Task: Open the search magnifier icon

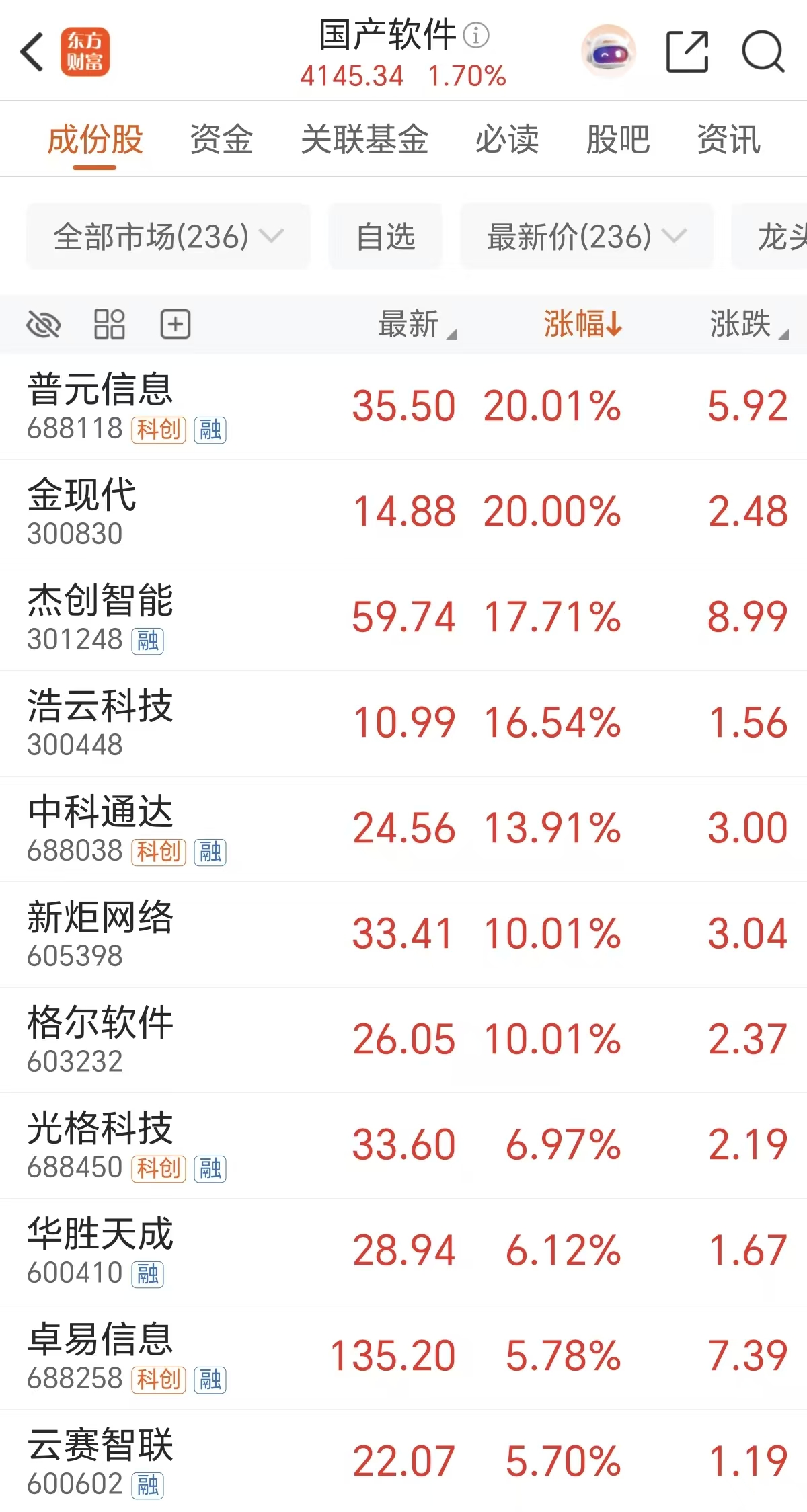Action: point(763,52)
